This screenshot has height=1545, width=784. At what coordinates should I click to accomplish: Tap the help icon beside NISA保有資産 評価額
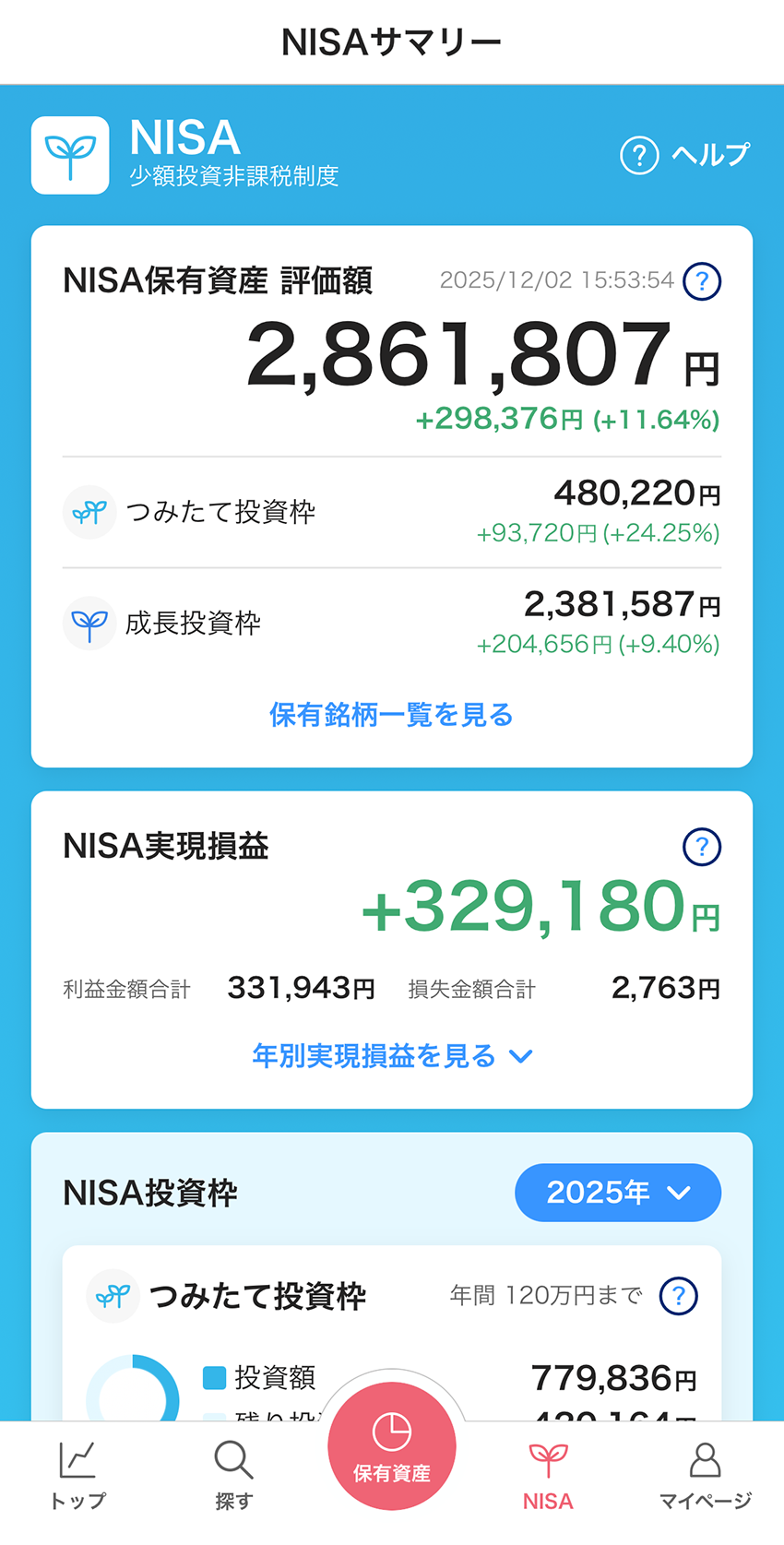point(702,281)
